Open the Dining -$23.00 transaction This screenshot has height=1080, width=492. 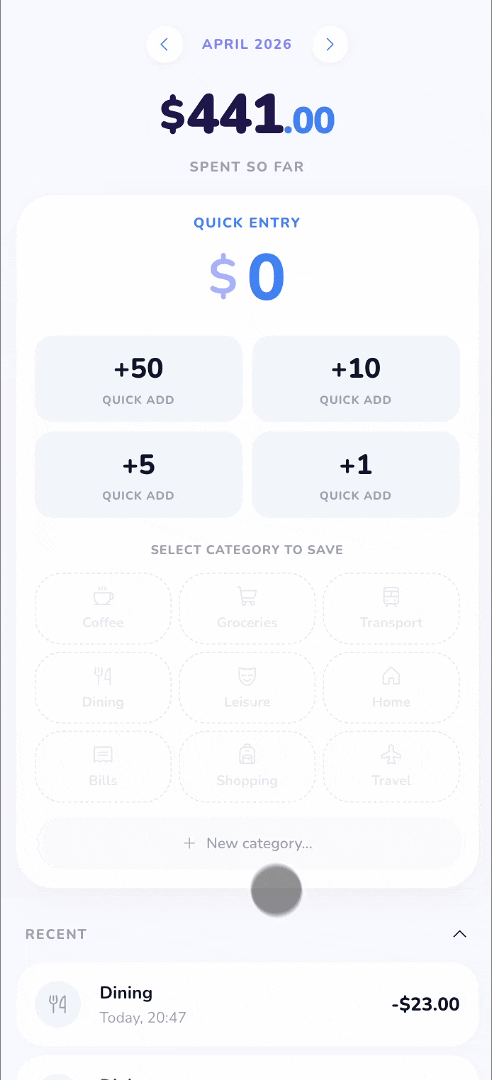247,1004
